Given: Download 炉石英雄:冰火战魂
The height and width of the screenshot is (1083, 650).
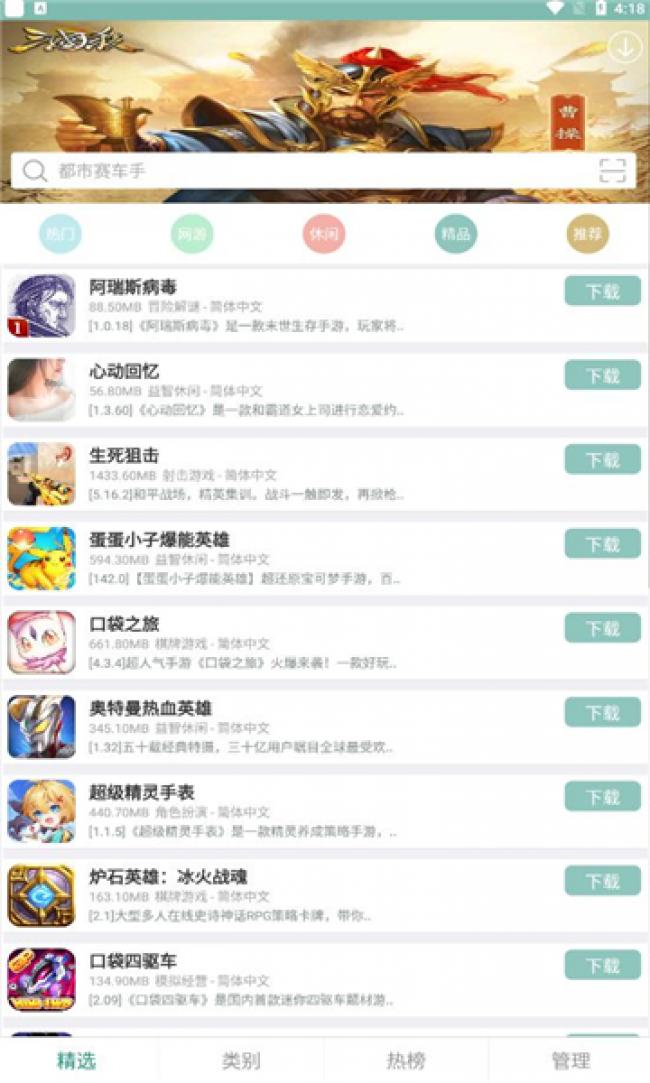Looking at the screenshot, I should pyautogui.click(x=602, y=881).
